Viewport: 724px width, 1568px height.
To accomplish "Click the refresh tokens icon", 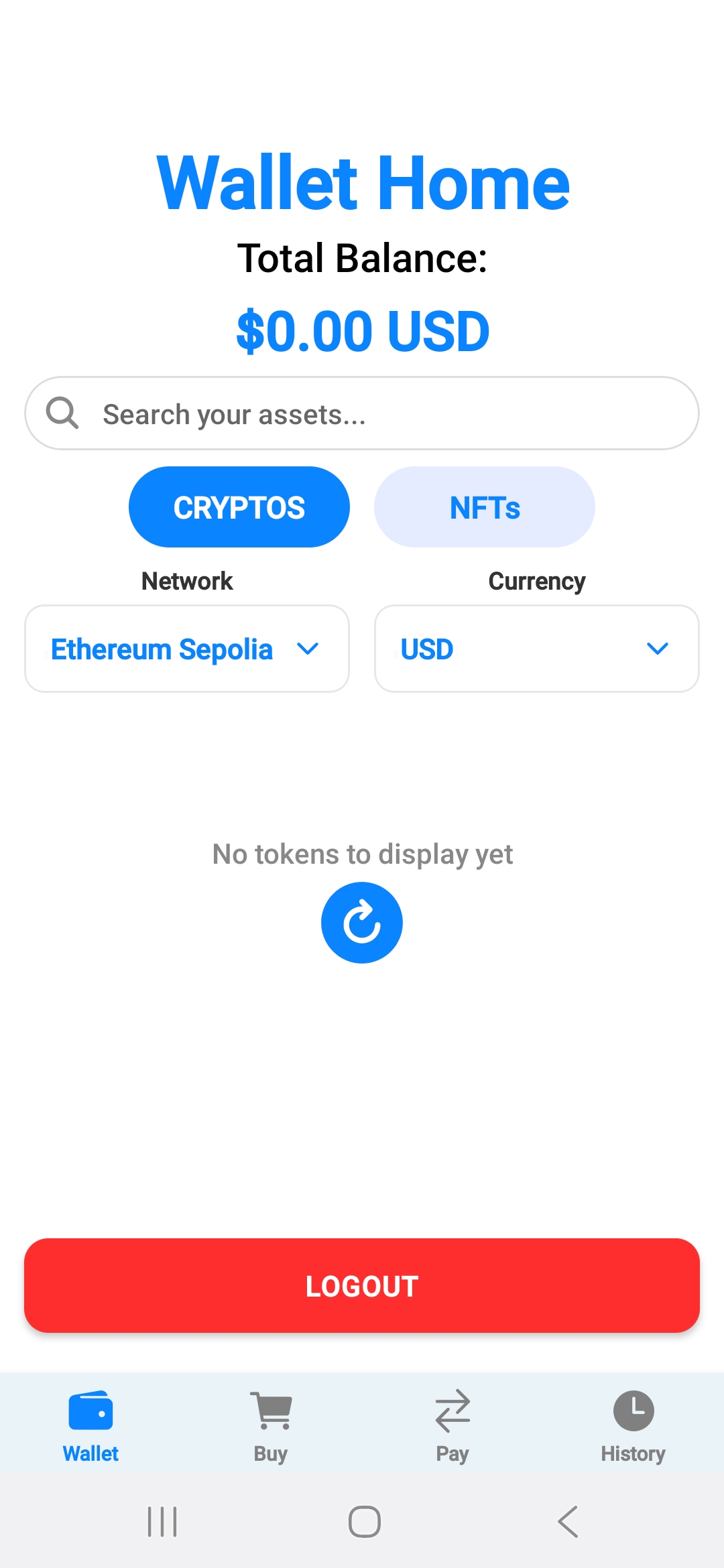I will pyautogui.click(x=361, y=922).
